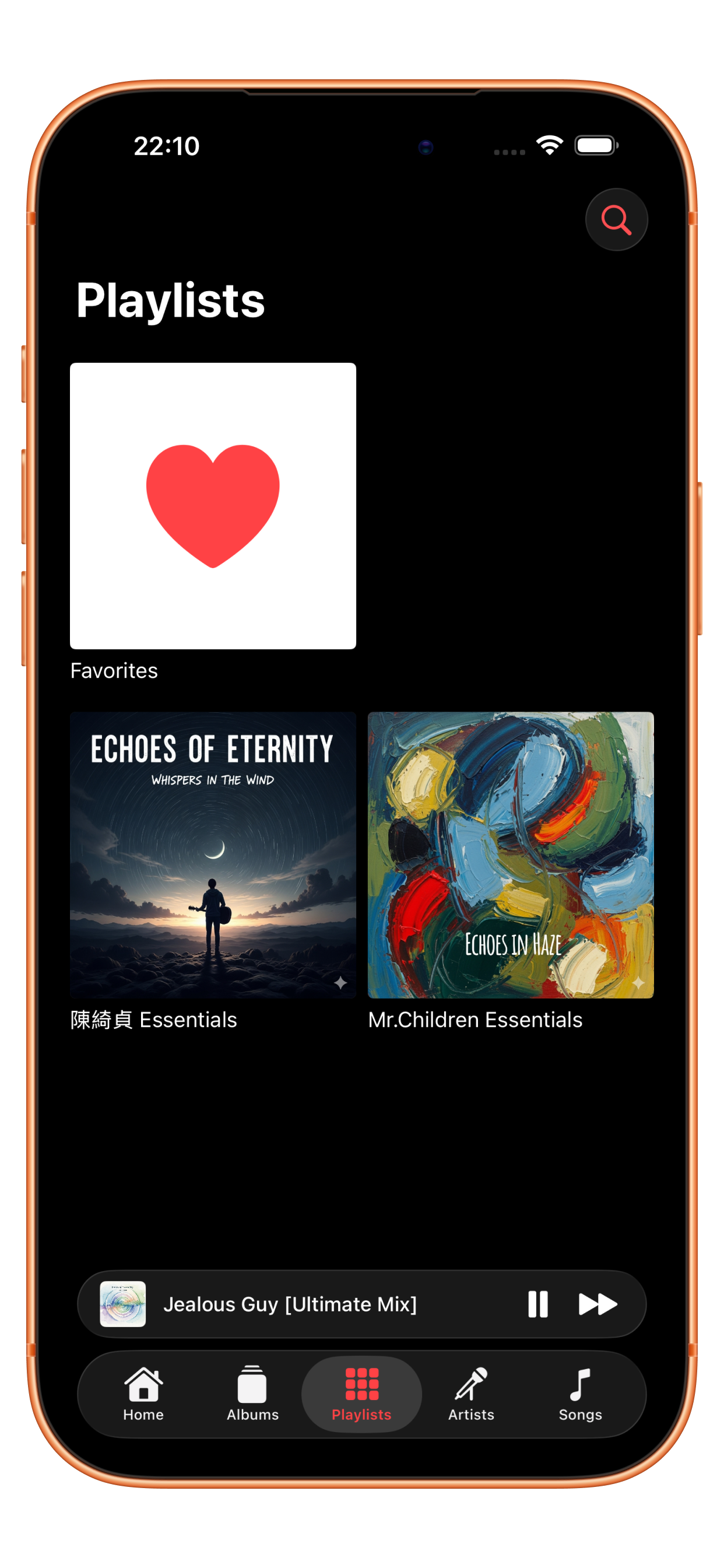The image size is (724, 1568).
Task: Select the Playlists tab
Action: tap(361, 1394)
